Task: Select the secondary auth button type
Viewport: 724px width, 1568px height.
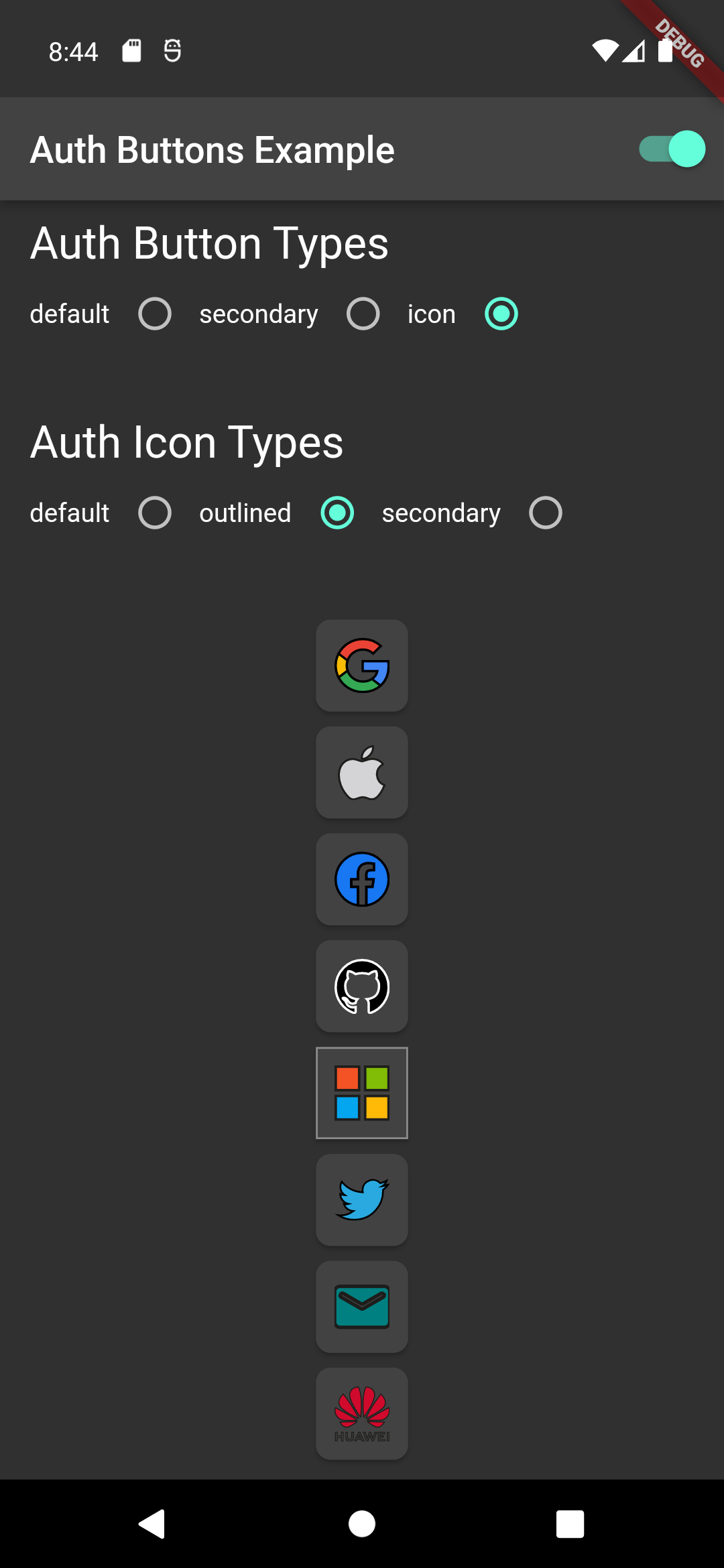Action: (363, 314)
